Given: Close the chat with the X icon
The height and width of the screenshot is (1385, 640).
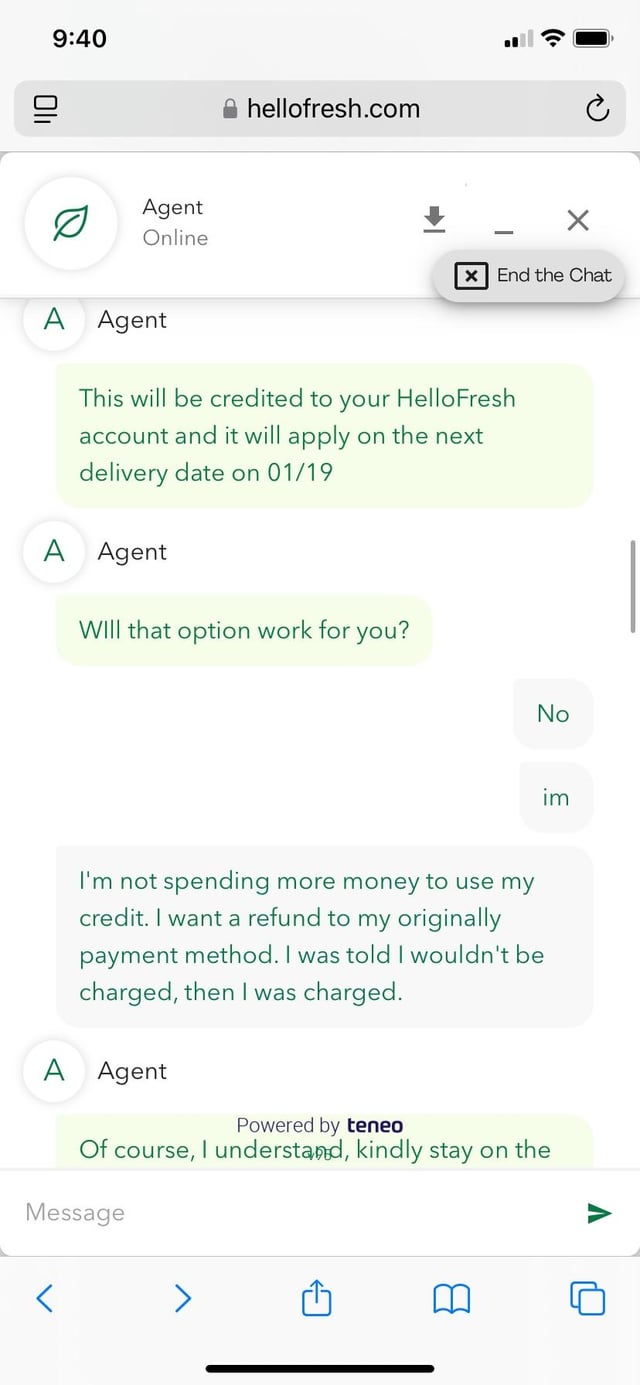Looking at the screenshot, I should click(x=578, y=220).
